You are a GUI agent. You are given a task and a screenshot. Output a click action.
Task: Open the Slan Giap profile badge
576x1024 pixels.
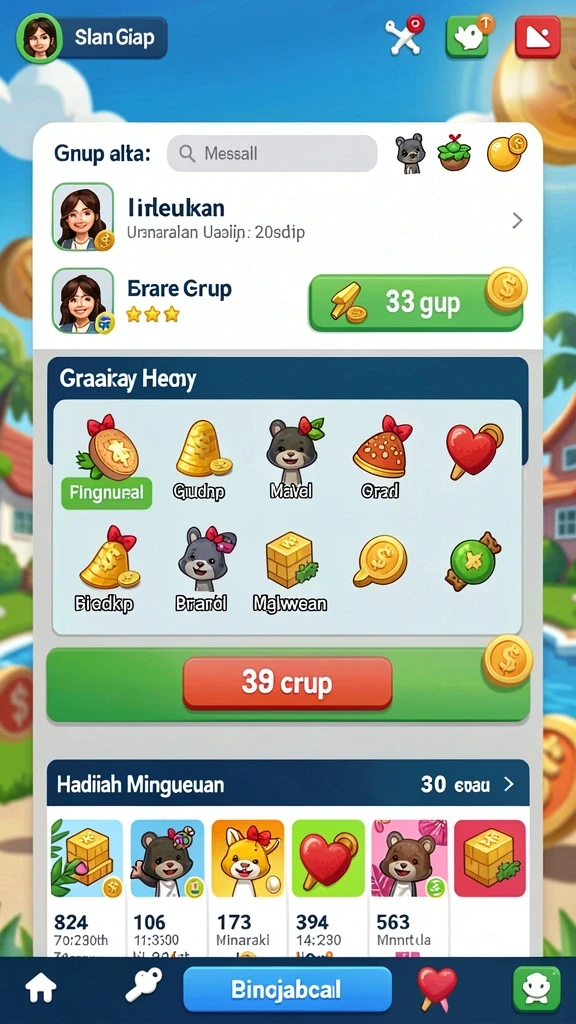(x=92, y=37)
